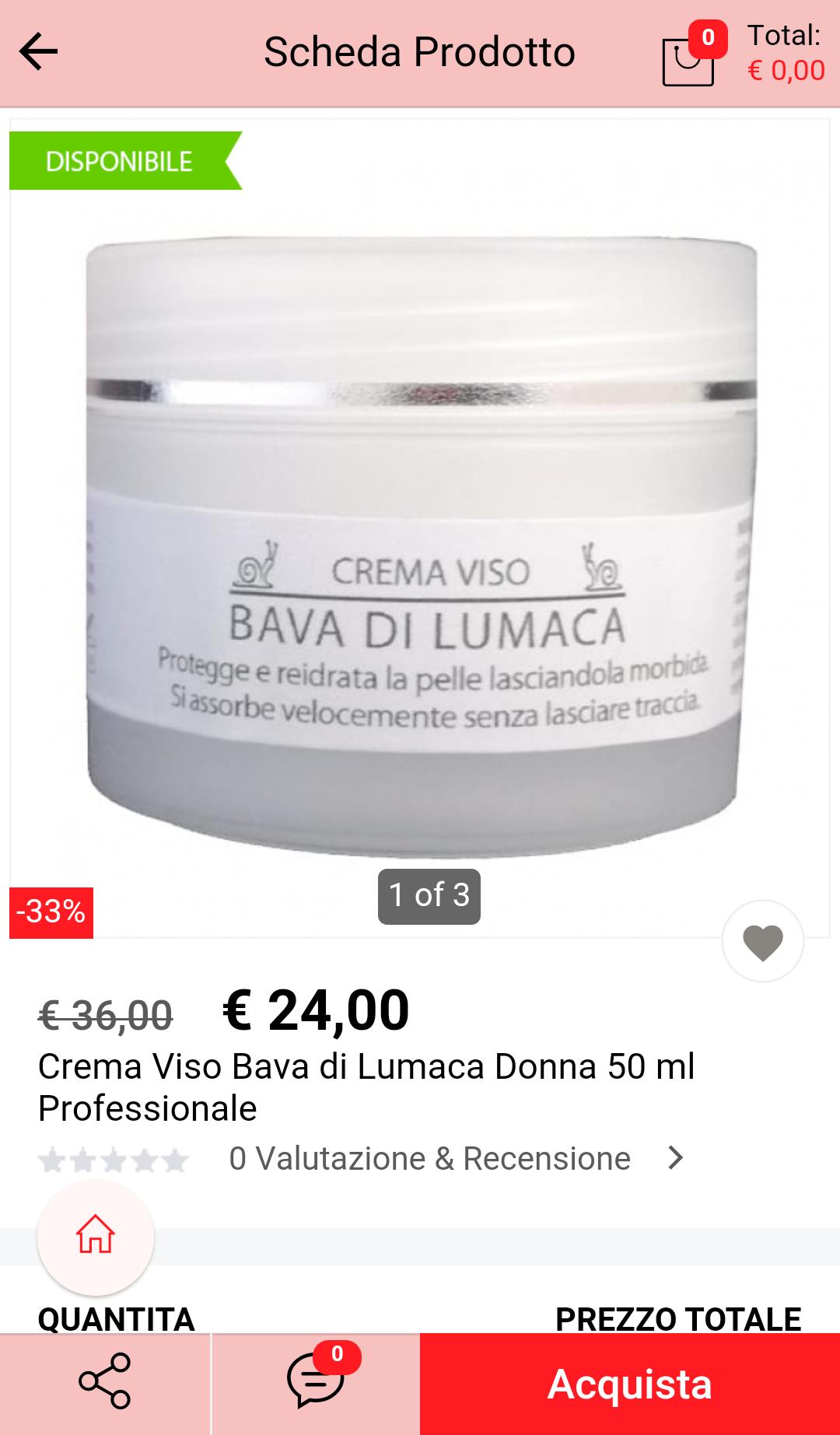840x1435 pixels.
Task: Share this product
Action: 105,1382
